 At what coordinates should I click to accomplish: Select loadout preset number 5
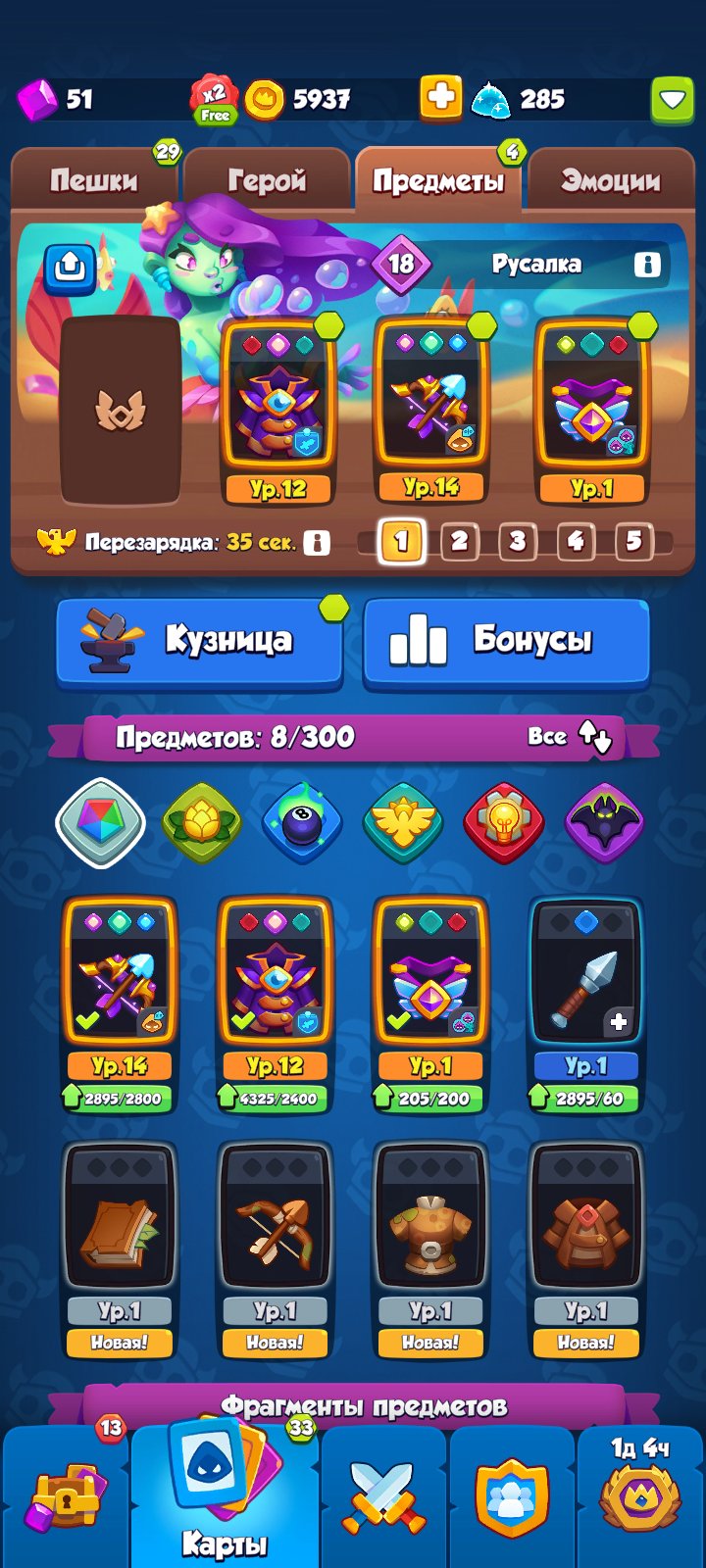(x=633, y=541)
